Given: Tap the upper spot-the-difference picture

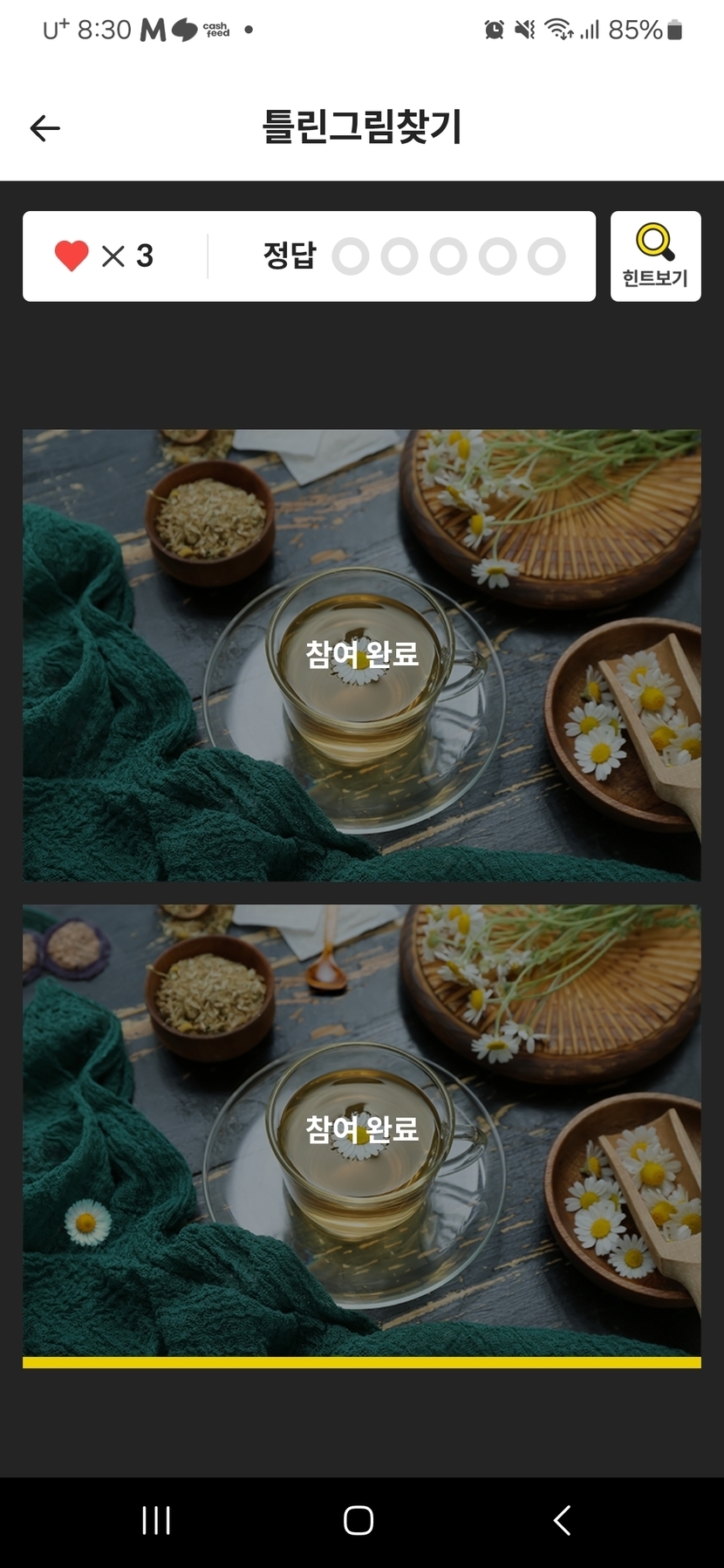Looking at the screenshot, I should click(361, 655).
